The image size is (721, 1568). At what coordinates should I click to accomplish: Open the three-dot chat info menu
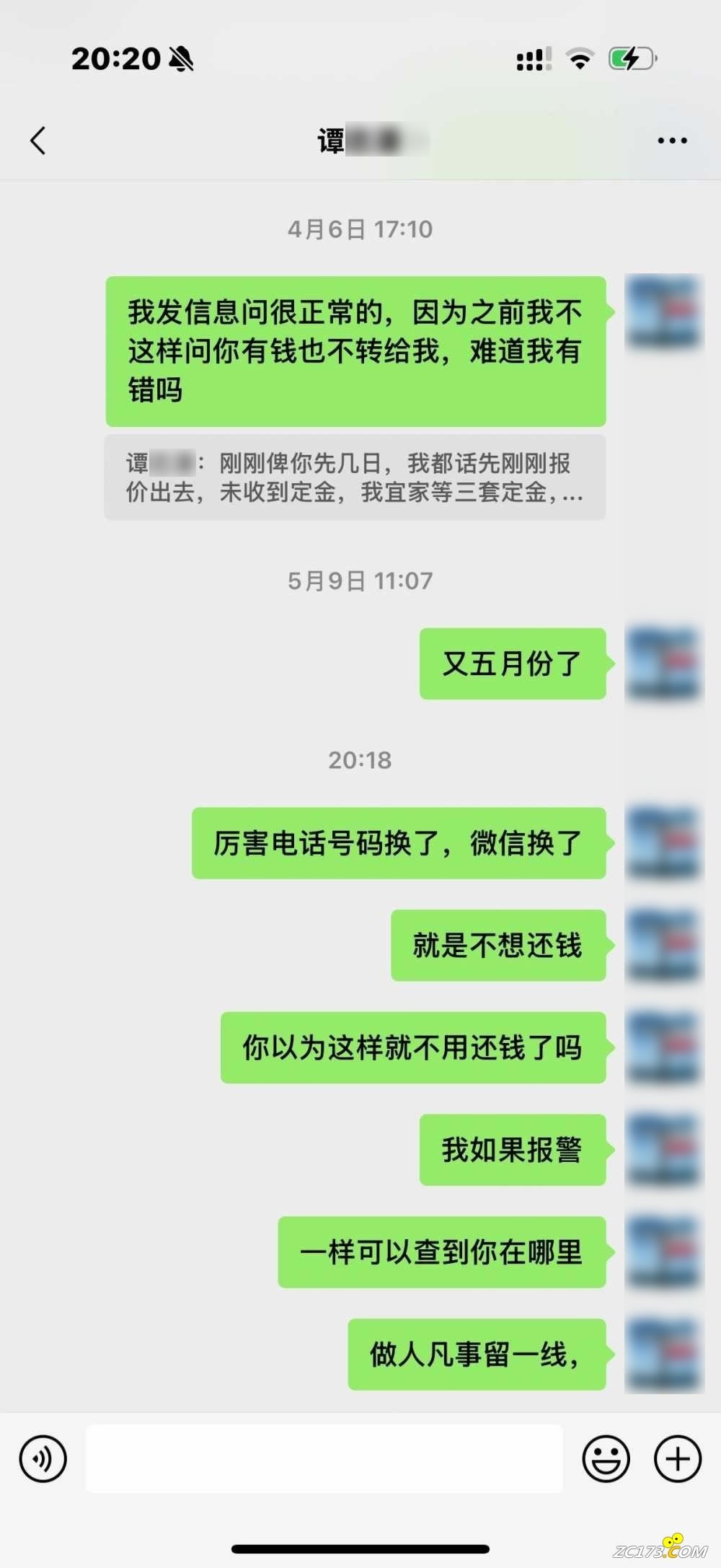[671, 141]
